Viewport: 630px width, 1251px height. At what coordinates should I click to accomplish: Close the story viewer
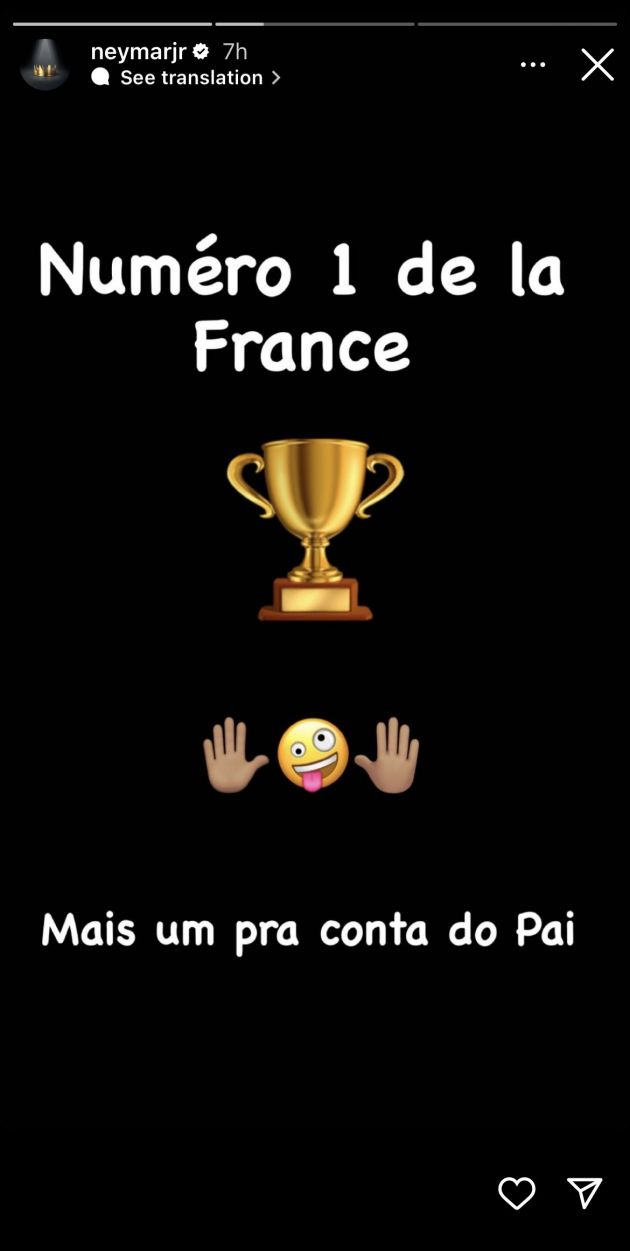click(597, 65)
